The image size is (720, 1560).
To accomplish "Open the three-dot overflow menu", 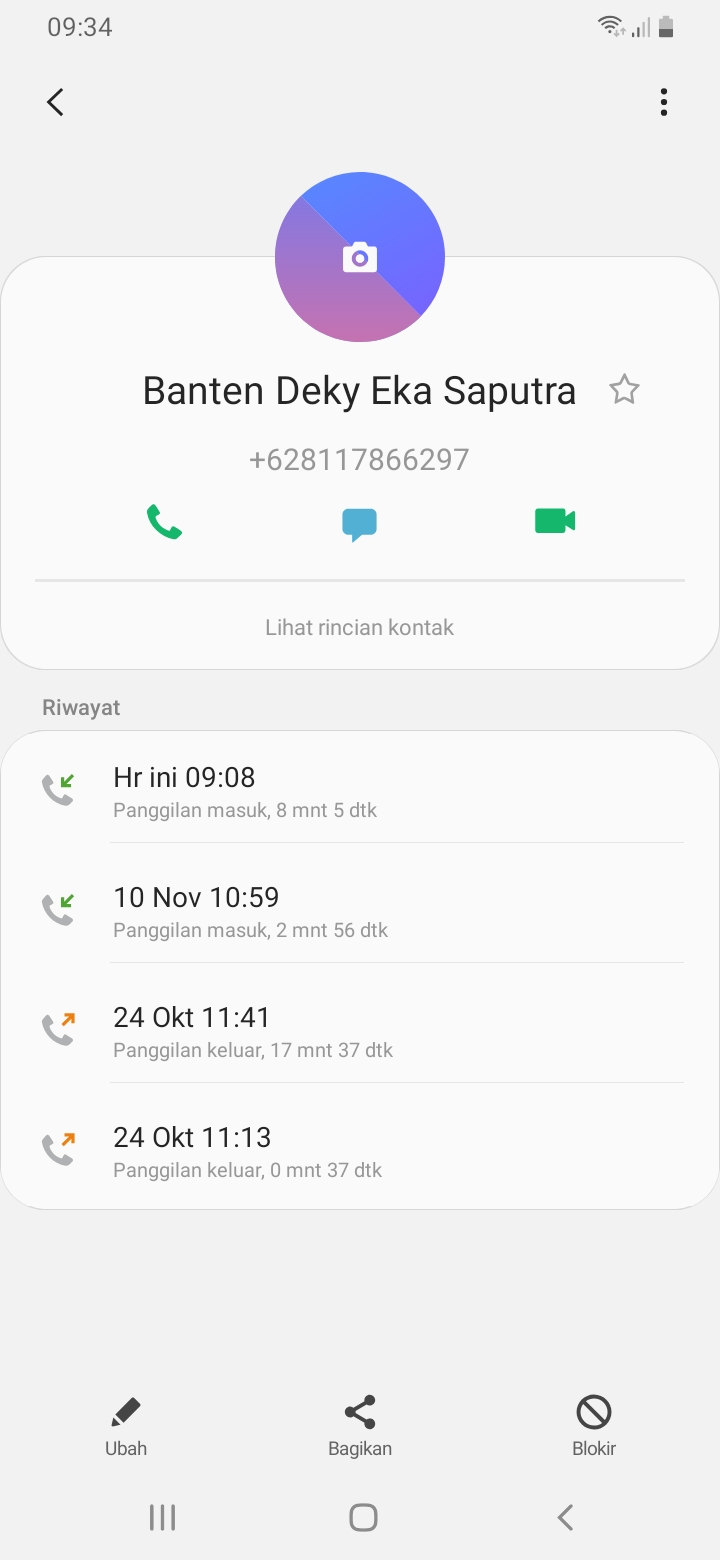I will (663, 102).
